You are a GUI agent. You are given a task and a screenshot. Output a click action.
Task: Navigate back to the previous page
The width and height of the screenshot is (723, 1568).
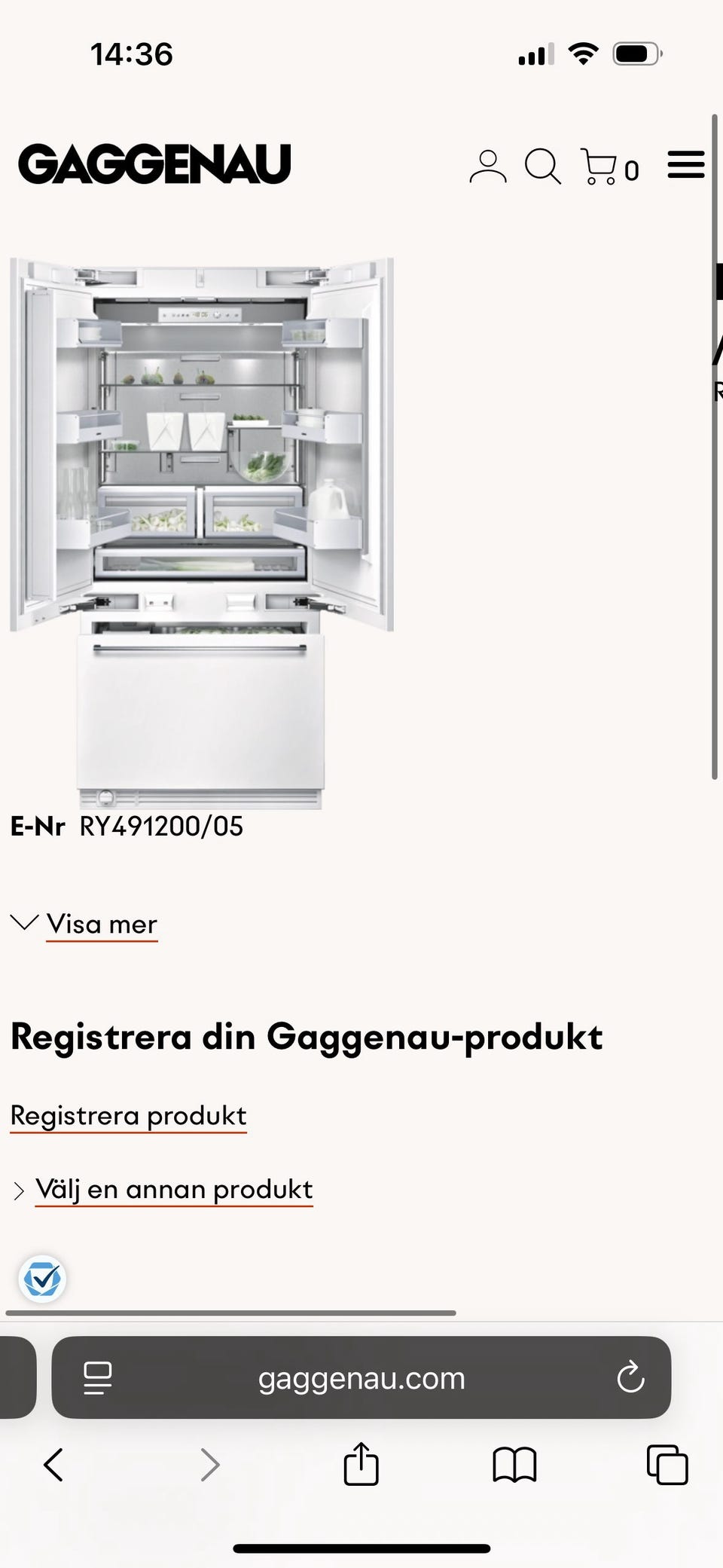(52, 1465)
